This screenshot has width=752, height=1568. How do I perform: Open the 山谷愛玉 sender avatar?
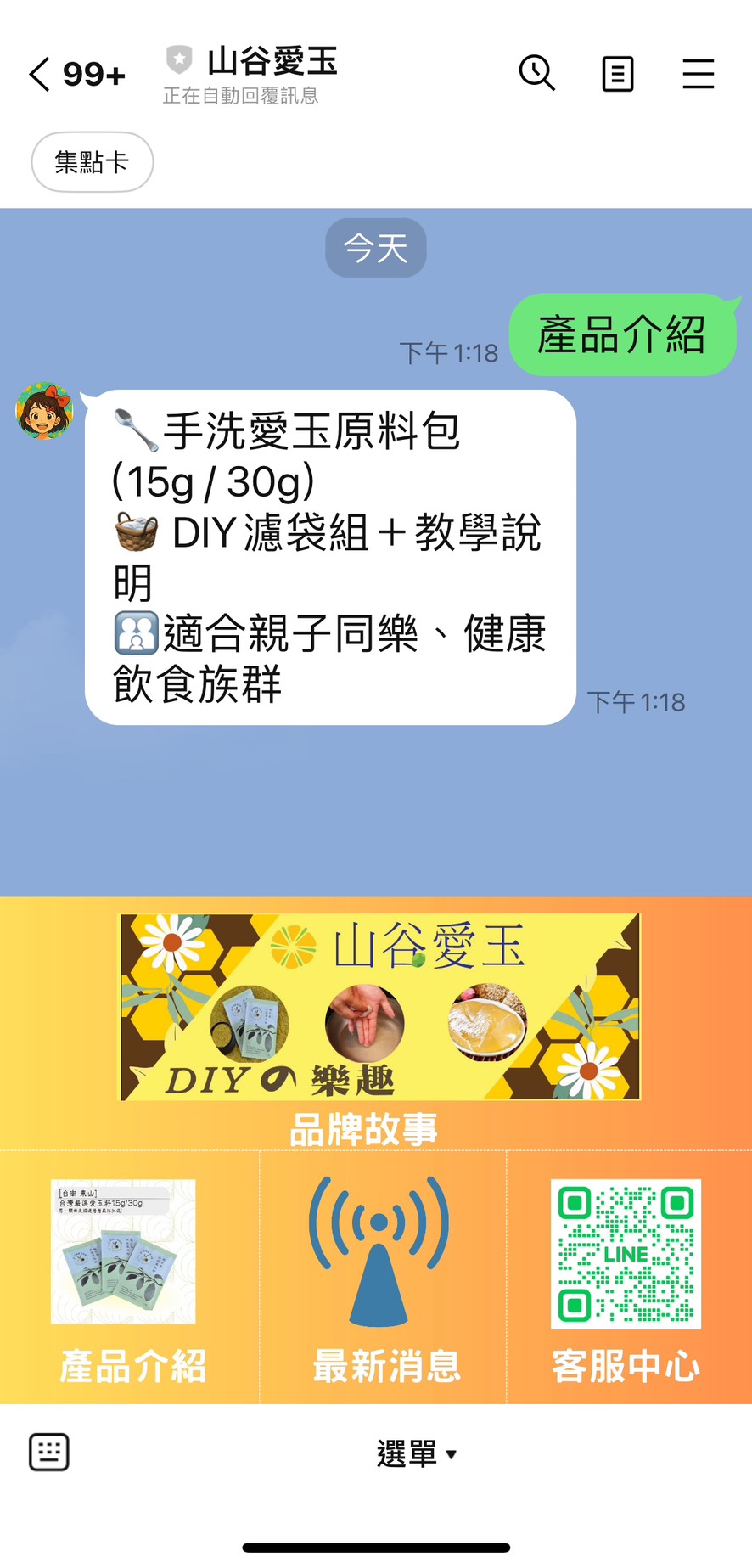[x=45, y=412]
